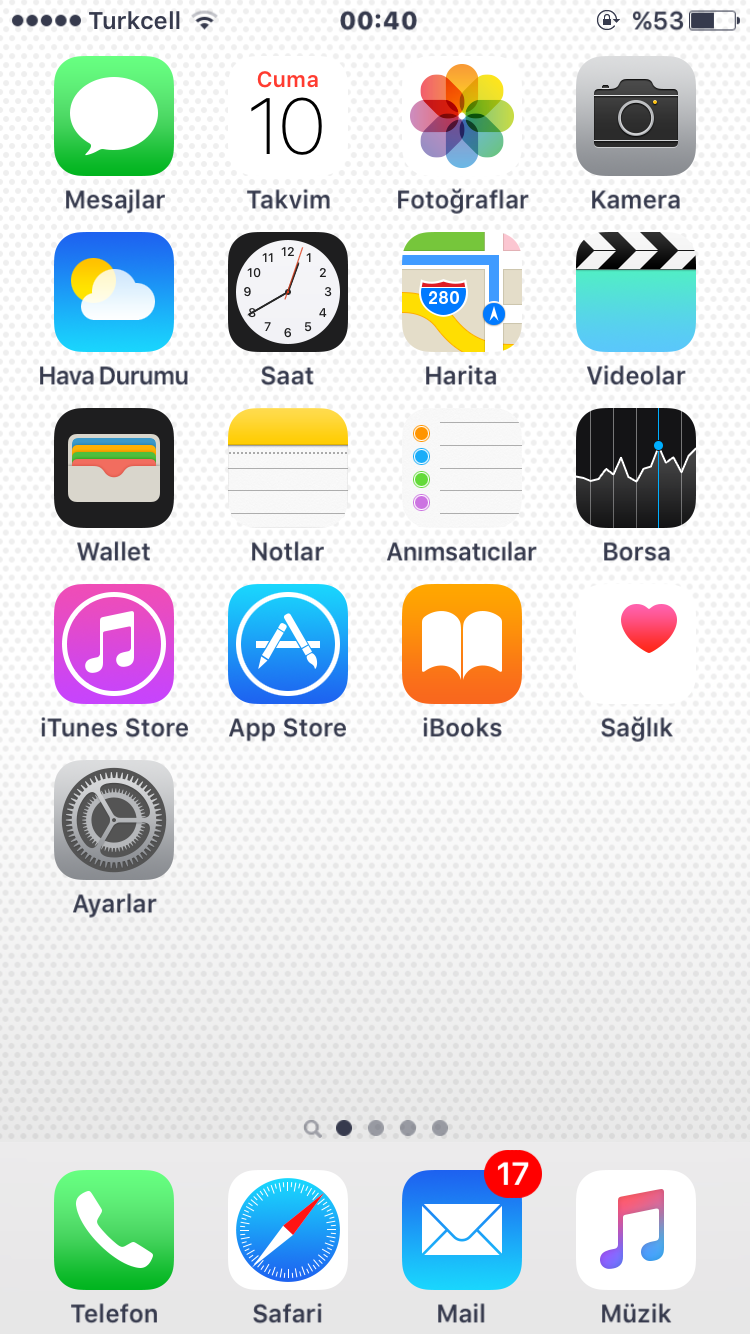Open the App Store

[288, 644]
